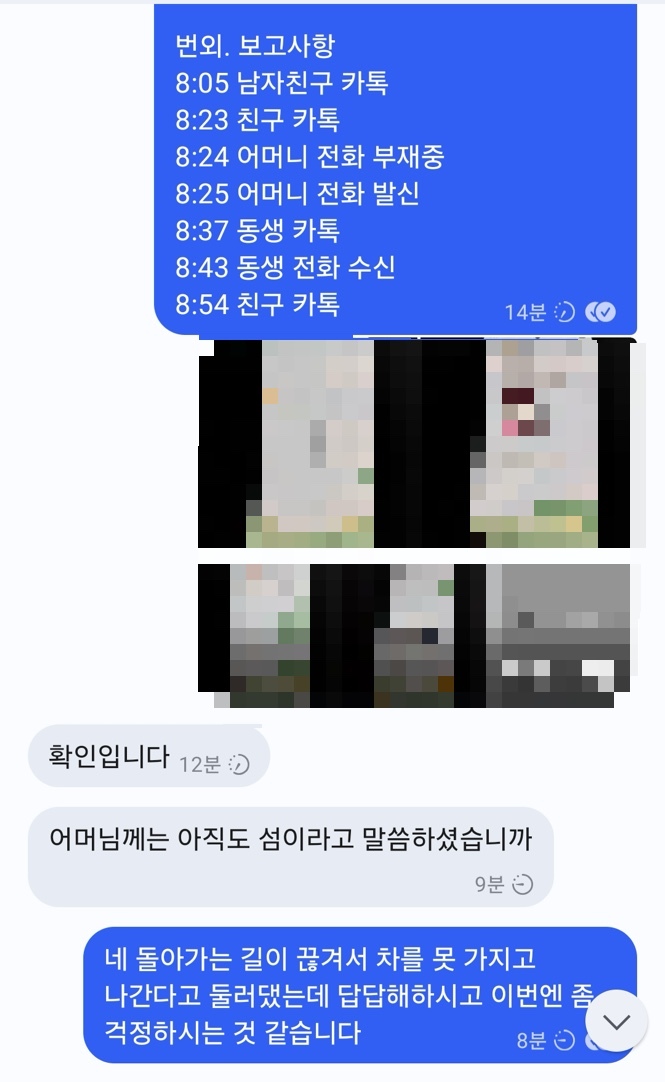The width and height of the screenshot is (665, 1082).
Task: Open the lower pixelated photo attachment
Action: 415,636
